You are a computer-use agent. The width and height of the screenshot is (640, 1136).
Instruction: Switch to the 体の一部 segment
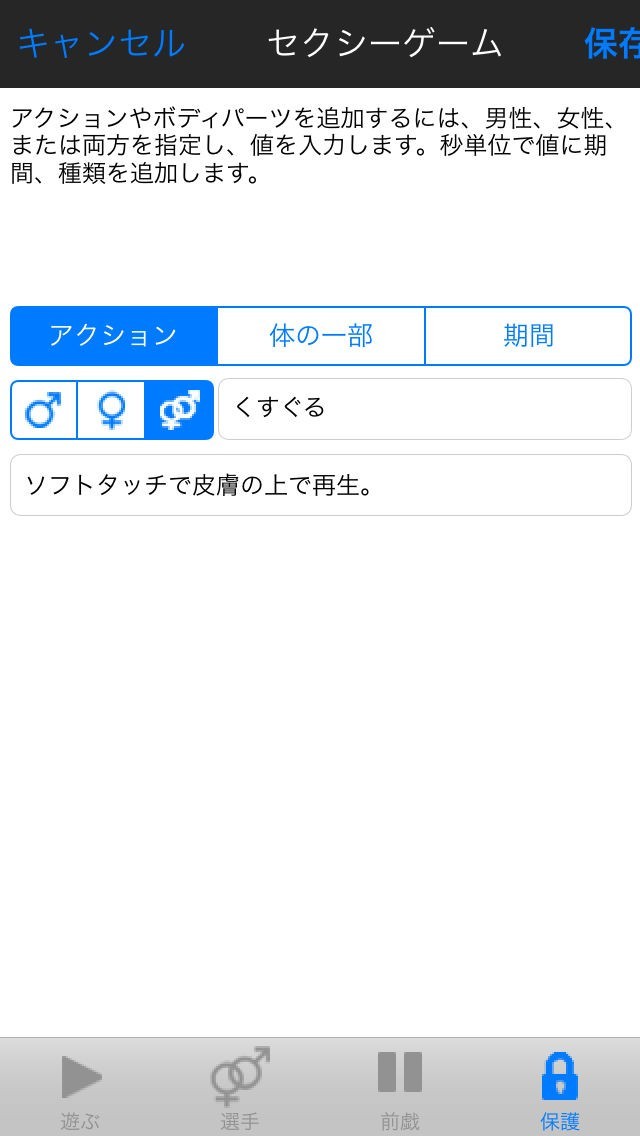321,336
